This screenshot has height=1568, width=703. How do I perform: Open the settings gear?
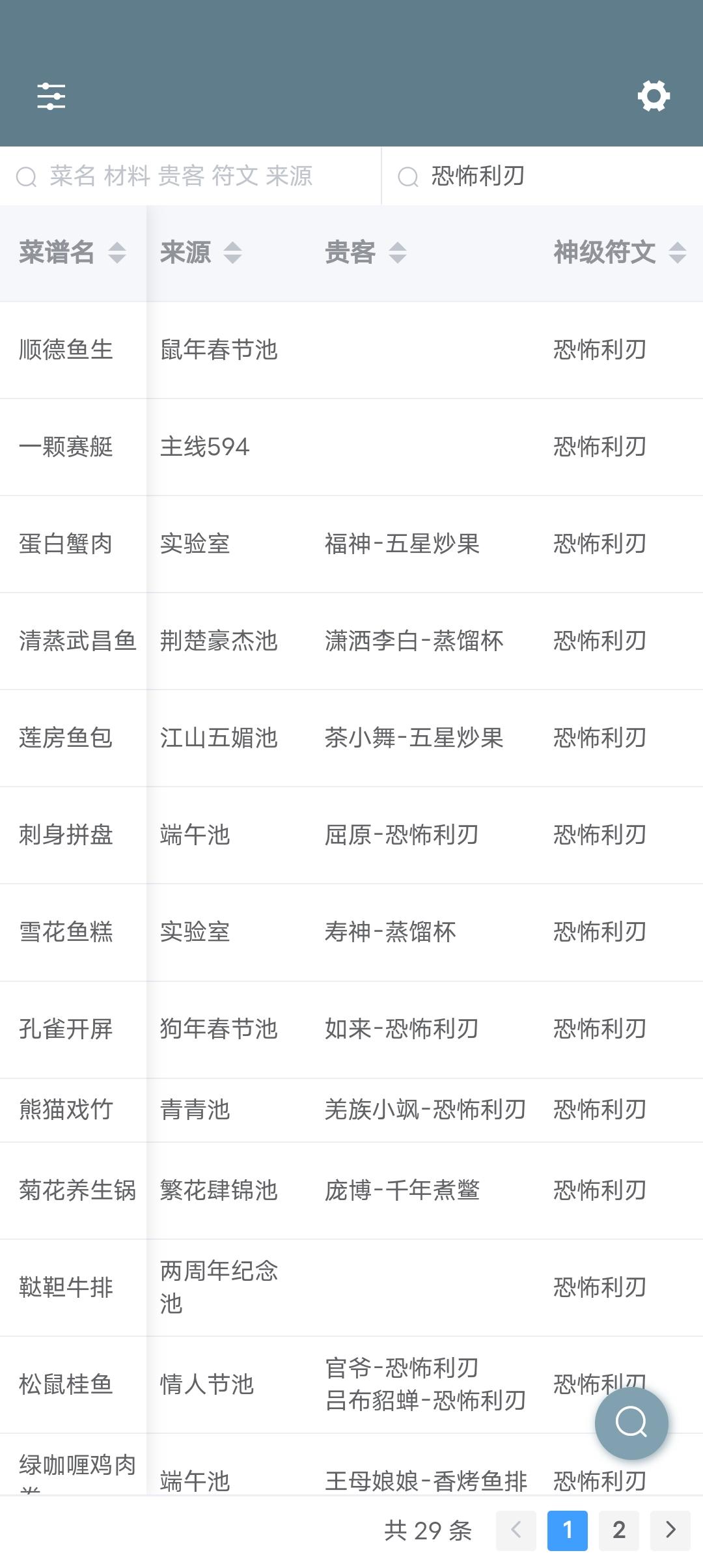(654, 96)
